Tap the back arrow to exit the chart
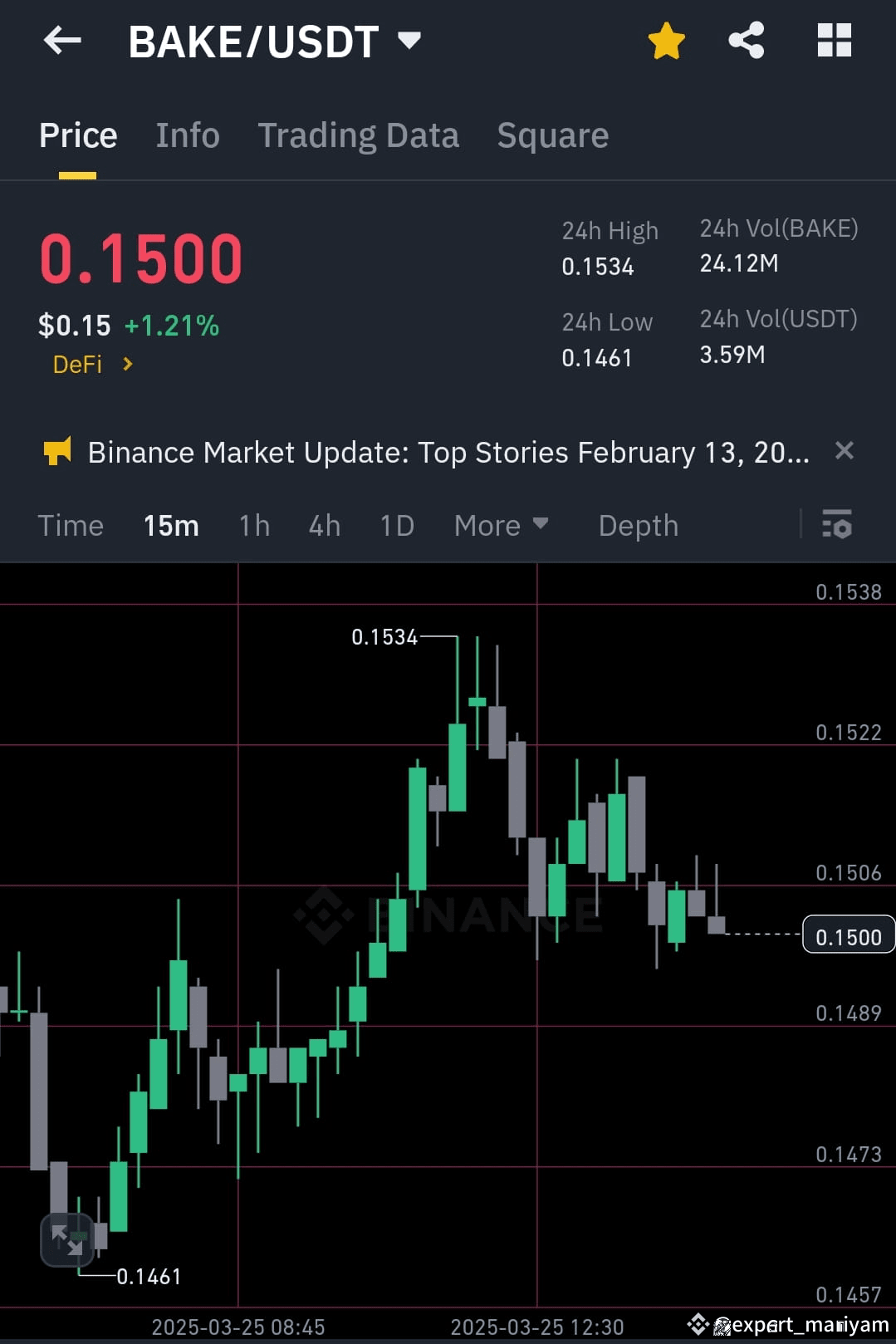Screen dimensions: 896x1344 tap(62, 40)
